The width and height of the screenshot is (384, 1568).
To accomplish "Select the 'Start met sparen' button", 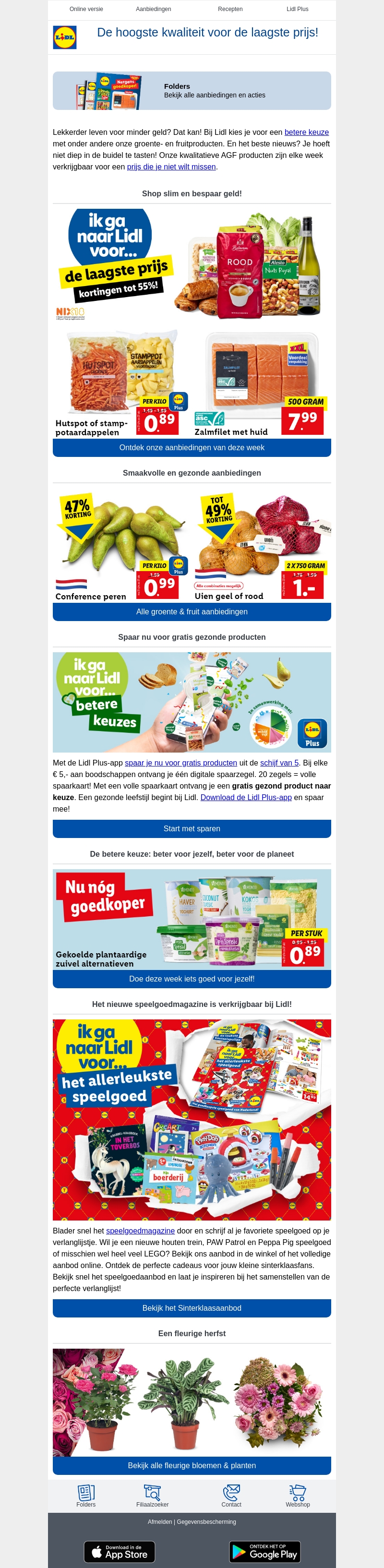I will [192, 828].
